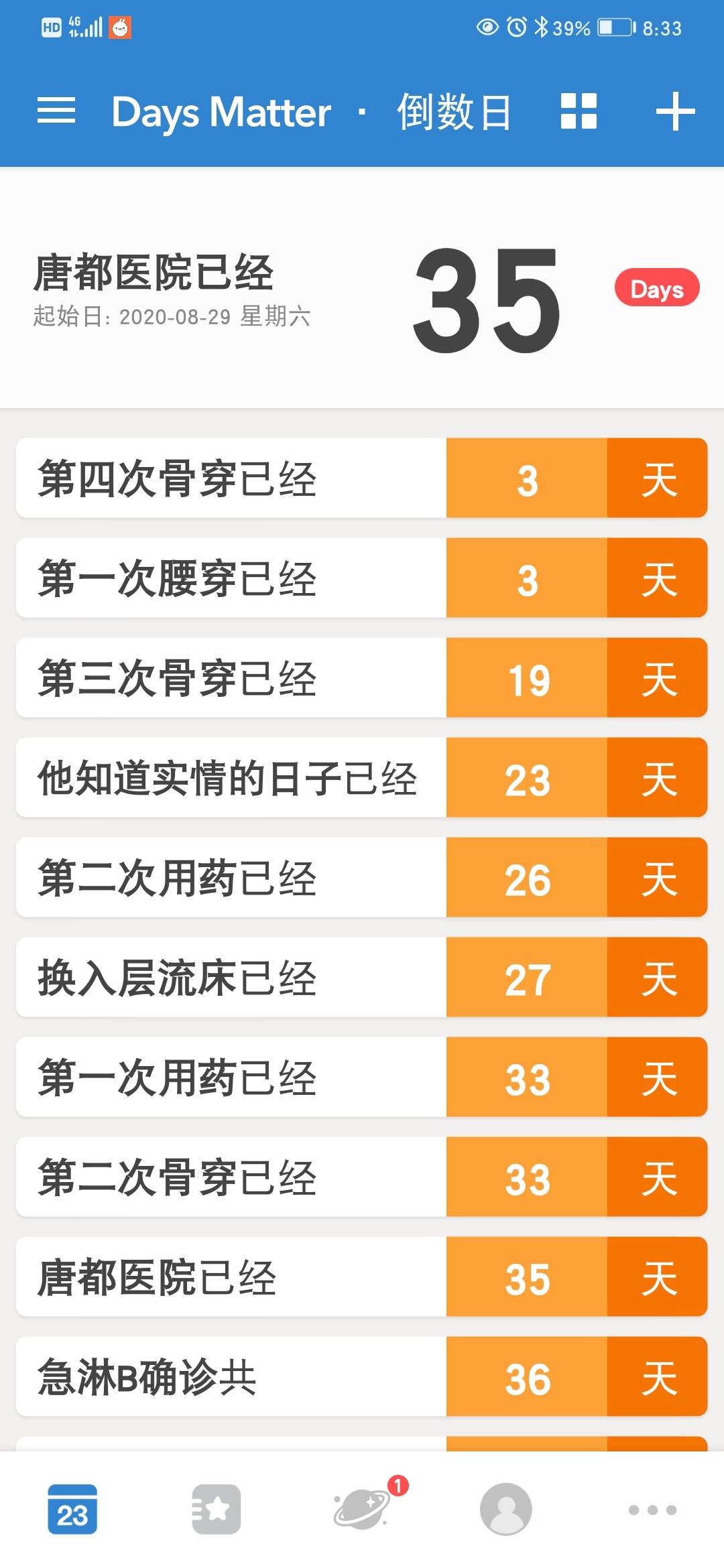Open 他知道实情的日子已经 event
This screenshot has height=1568, width=724.
click(x=362, y=777)
